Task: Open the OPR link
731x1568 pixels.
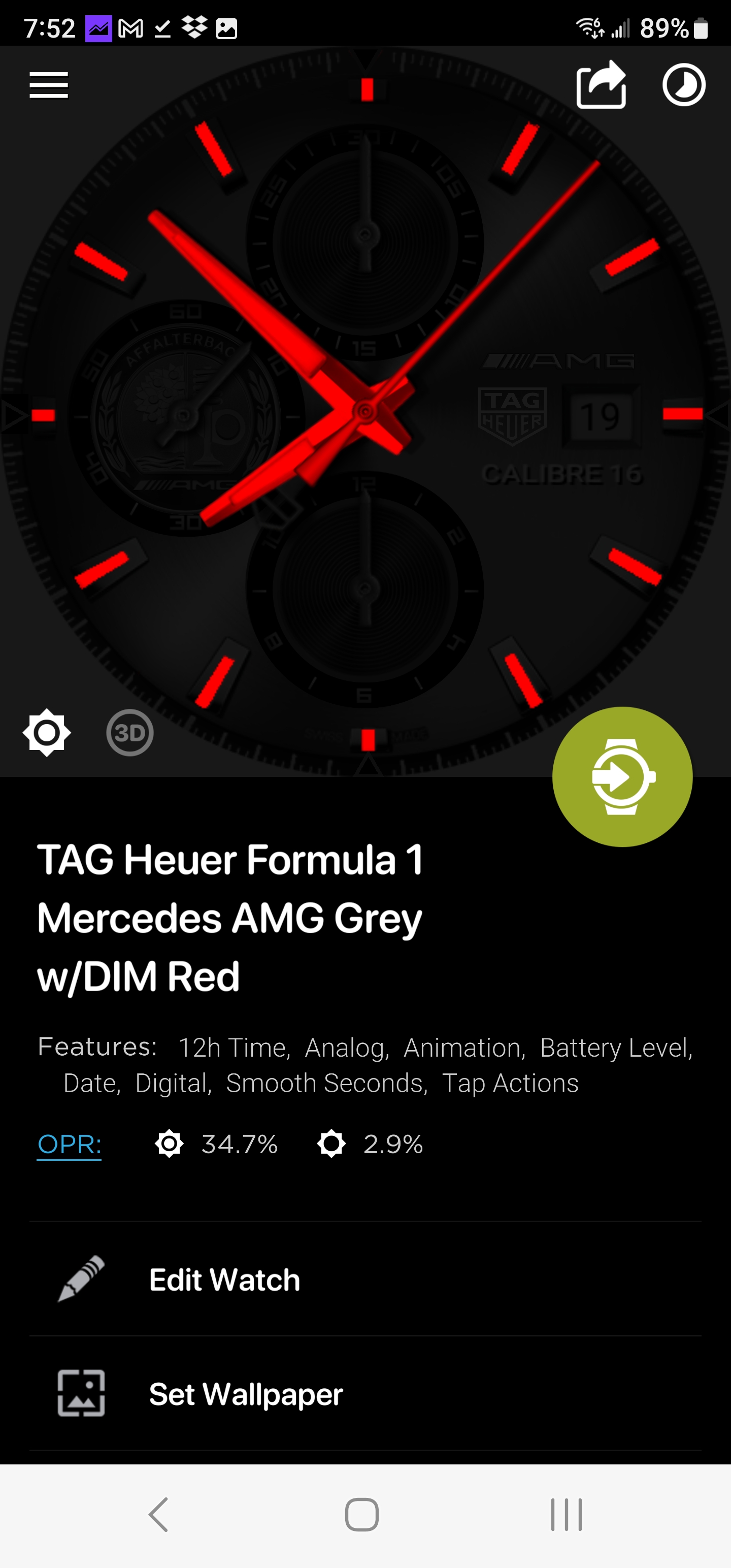Action: (x=70, y=1145)
